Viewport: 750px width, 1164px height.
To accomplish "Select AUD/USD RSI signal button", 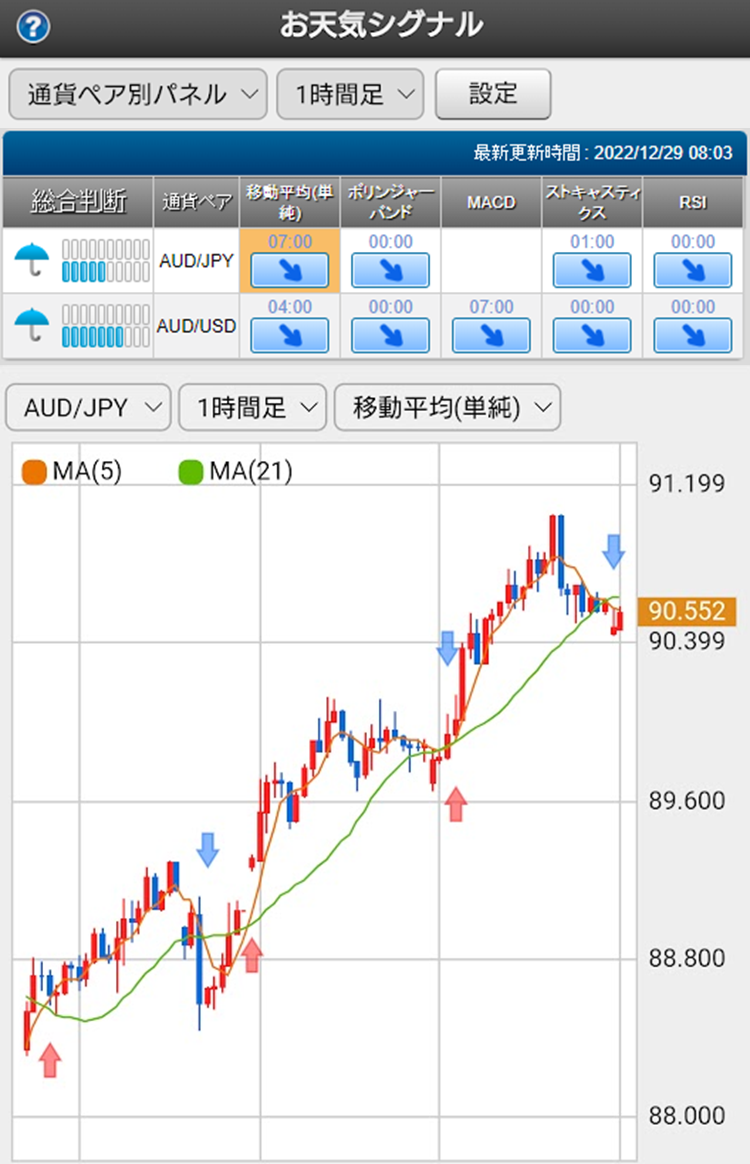I will 693,335.
